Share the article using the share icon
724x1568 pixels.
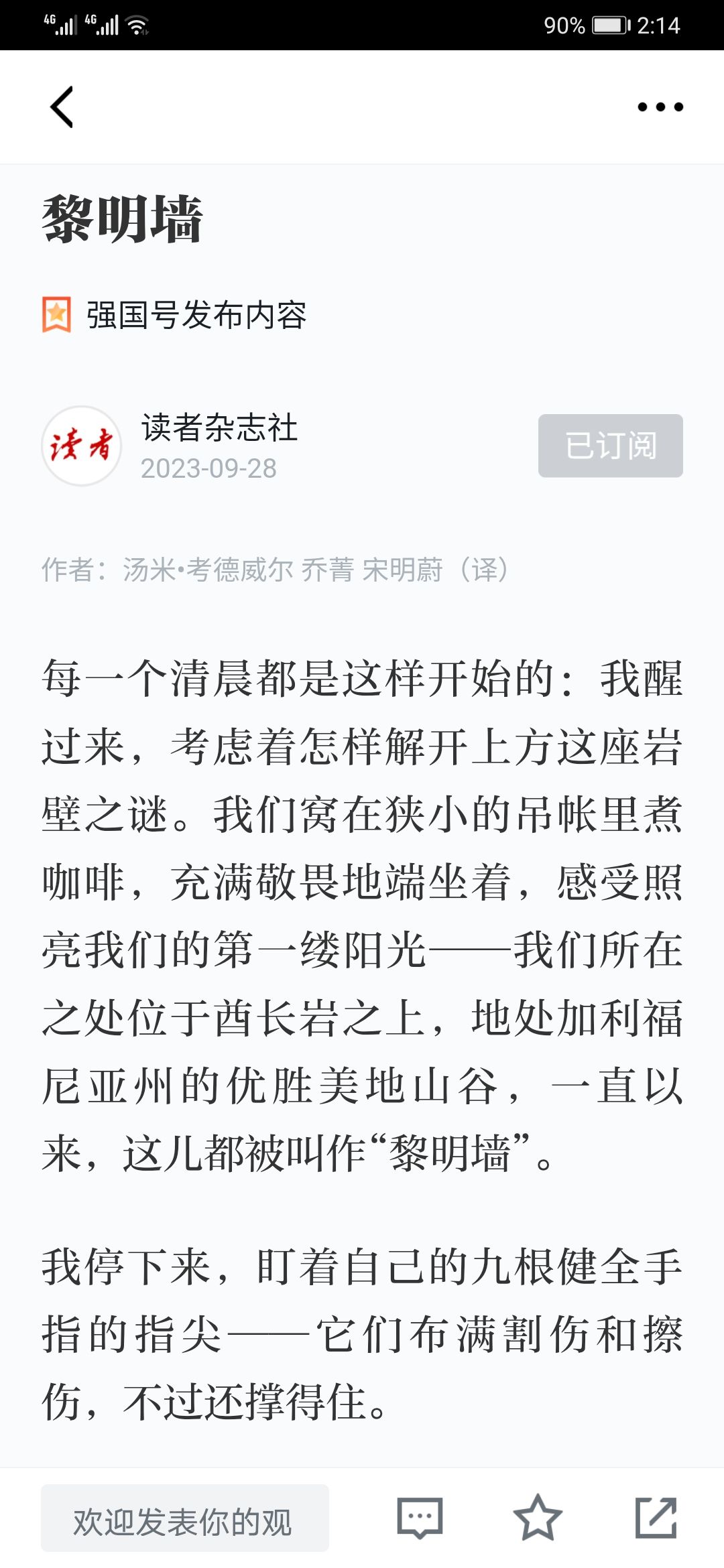[656, 1518]
